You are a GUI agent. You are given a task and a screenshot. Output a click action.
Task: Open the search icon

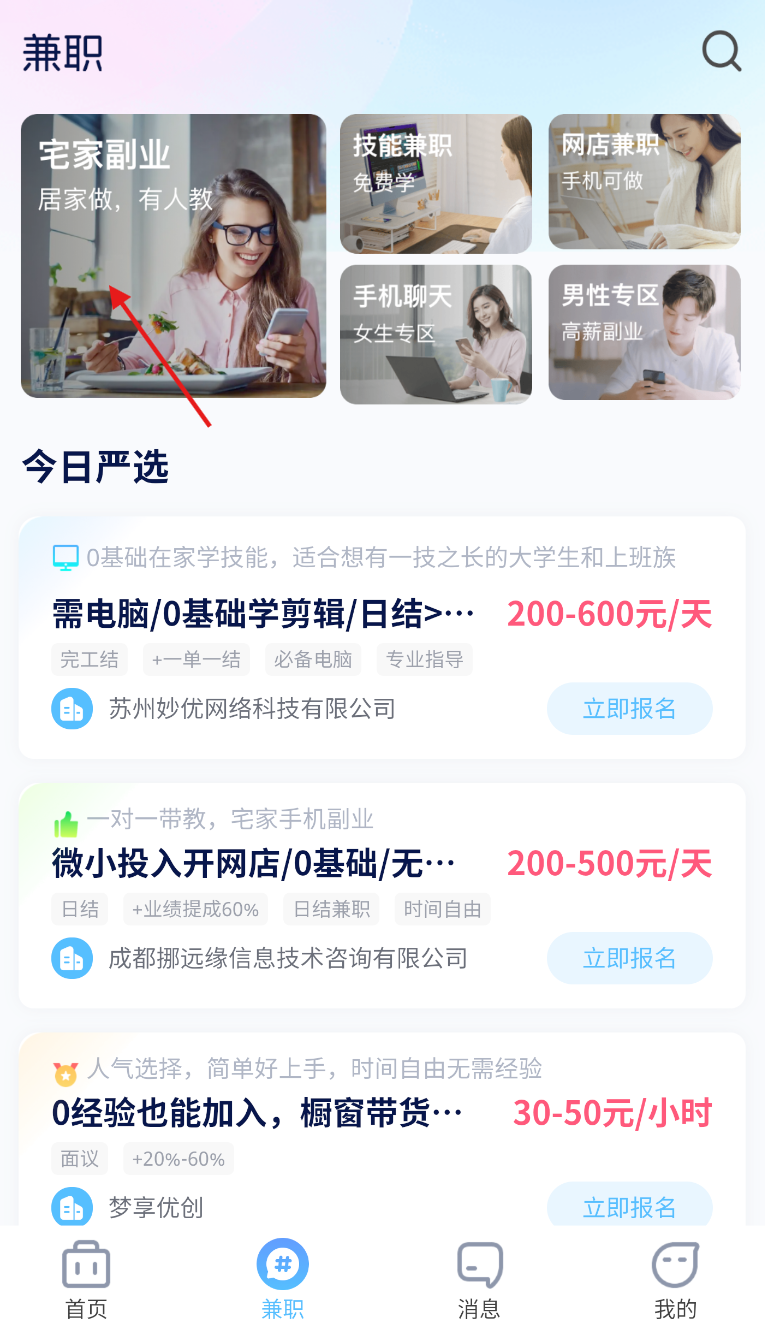pyautogui.click(x=721, y=51)
